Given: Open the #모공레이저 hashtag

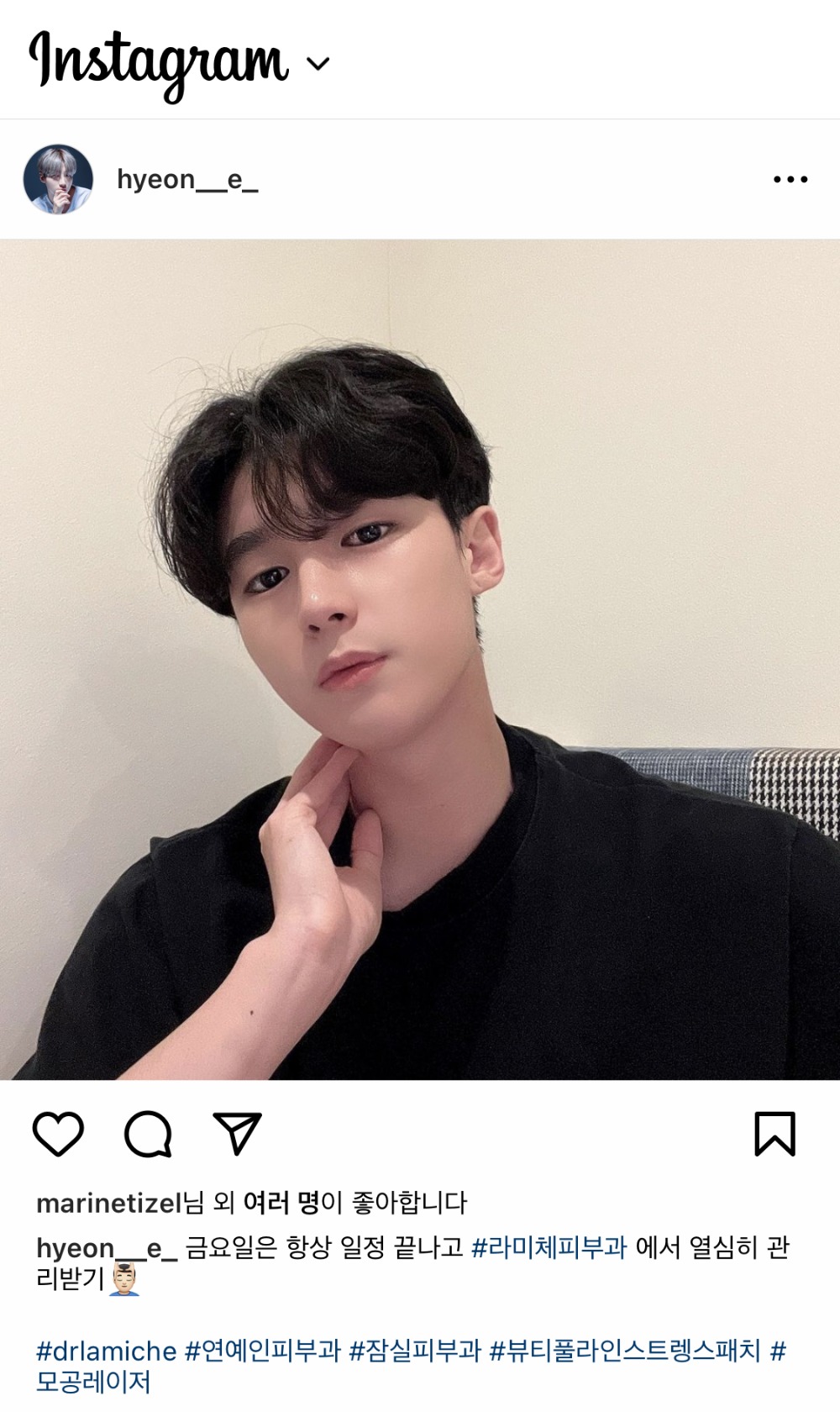Looking at the screenshot, I should point(93,1382).
